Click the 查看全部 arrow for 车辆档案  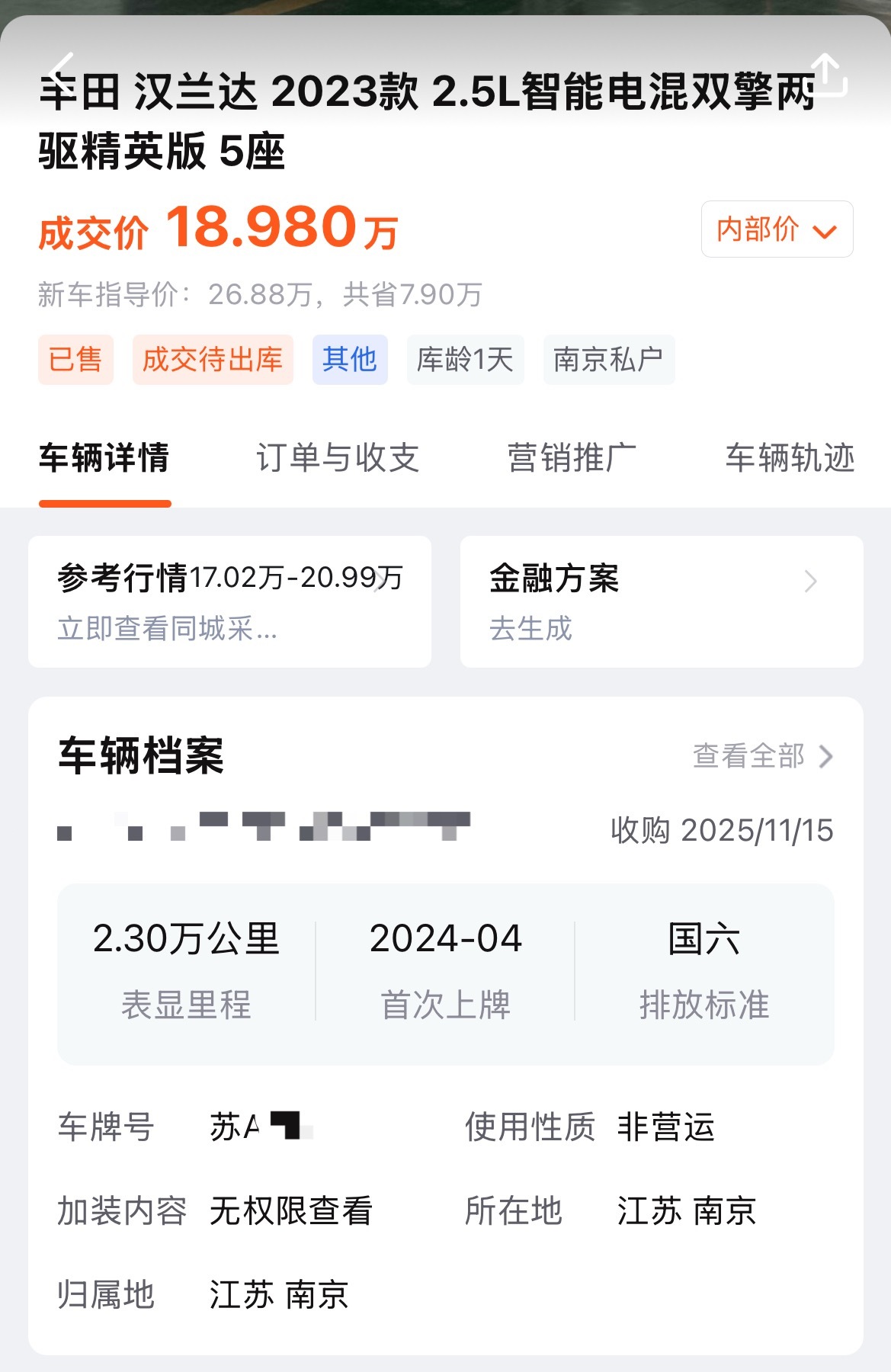(825, 758)
